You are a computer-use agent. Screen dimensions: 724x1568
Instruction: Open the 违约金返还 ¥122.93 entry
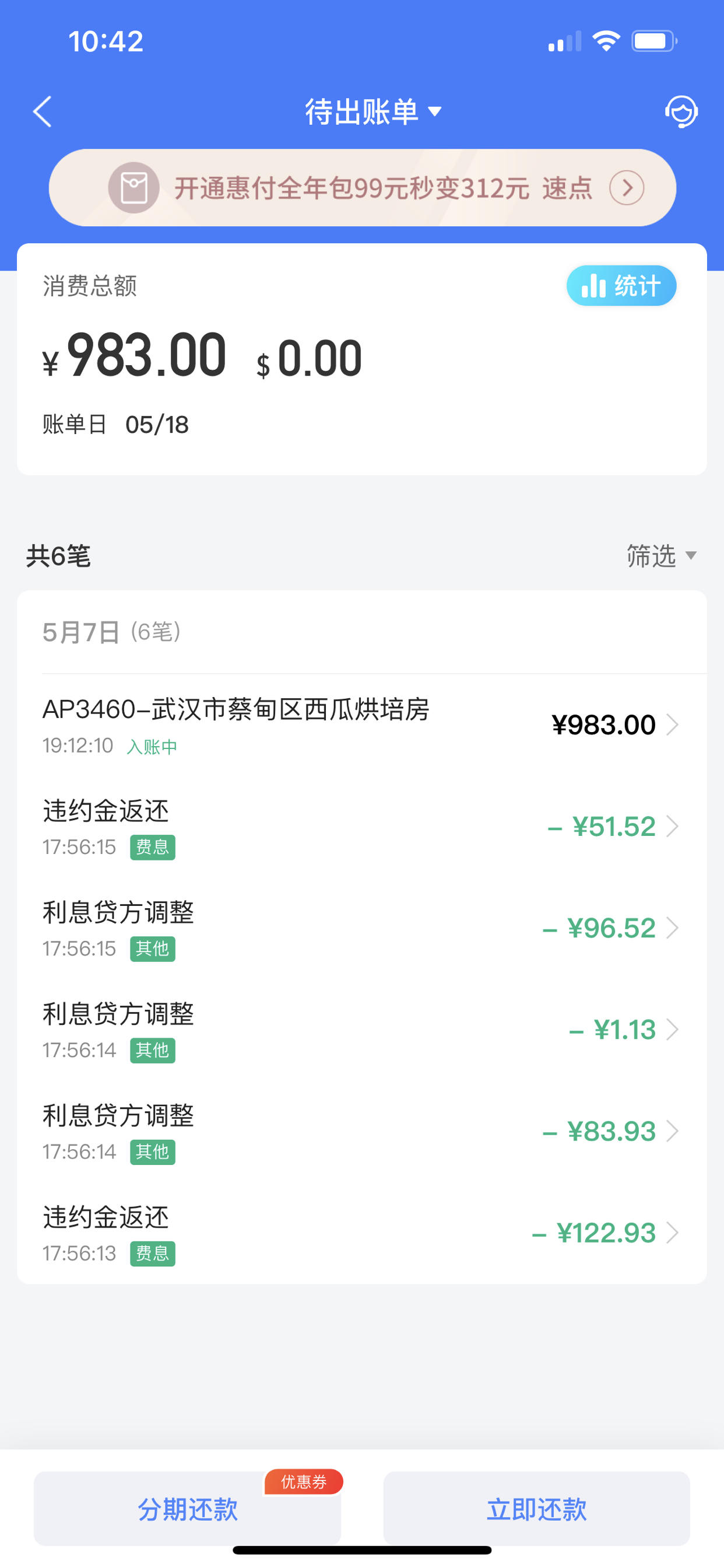[x=362, y=1233]
